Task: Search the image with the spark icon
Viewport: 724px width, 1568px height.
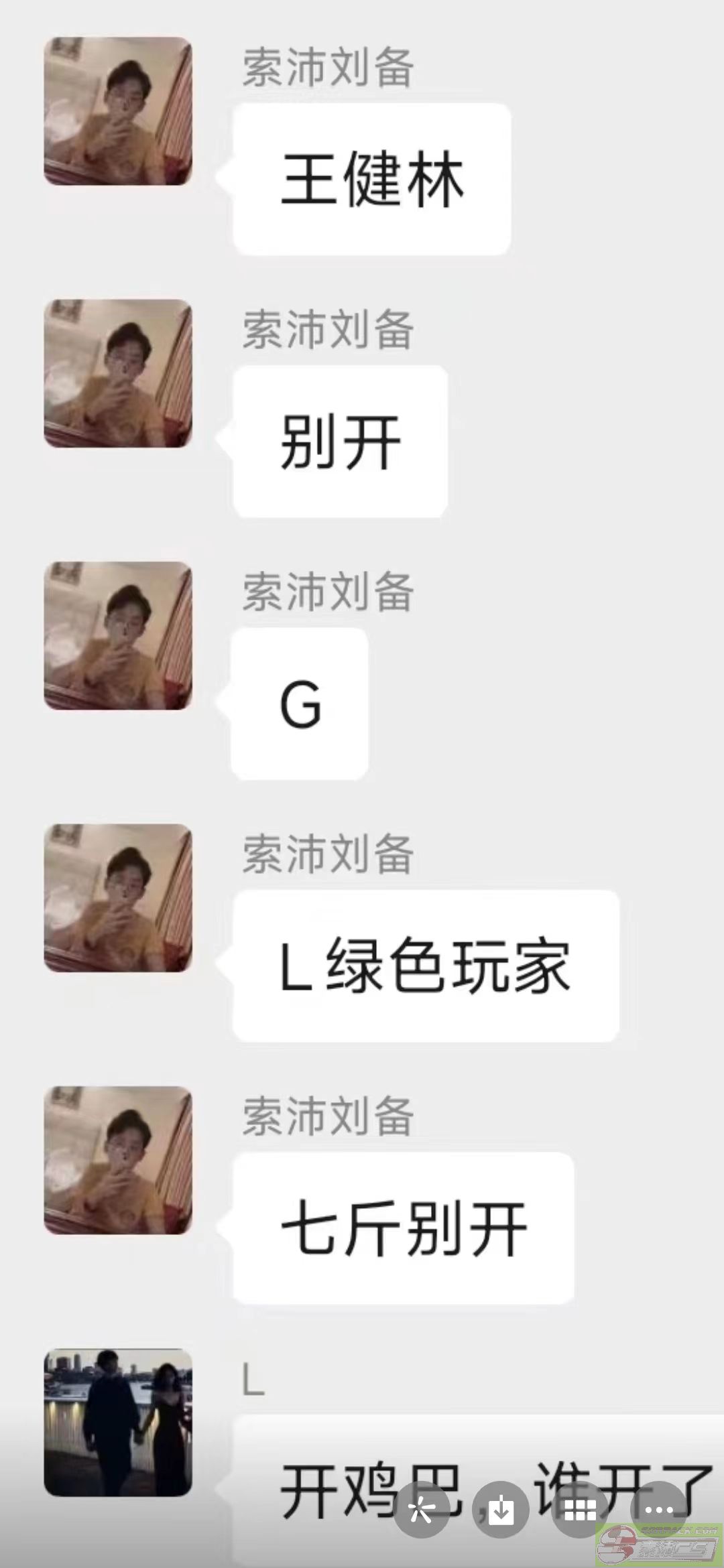Action: pos(421,1510)
